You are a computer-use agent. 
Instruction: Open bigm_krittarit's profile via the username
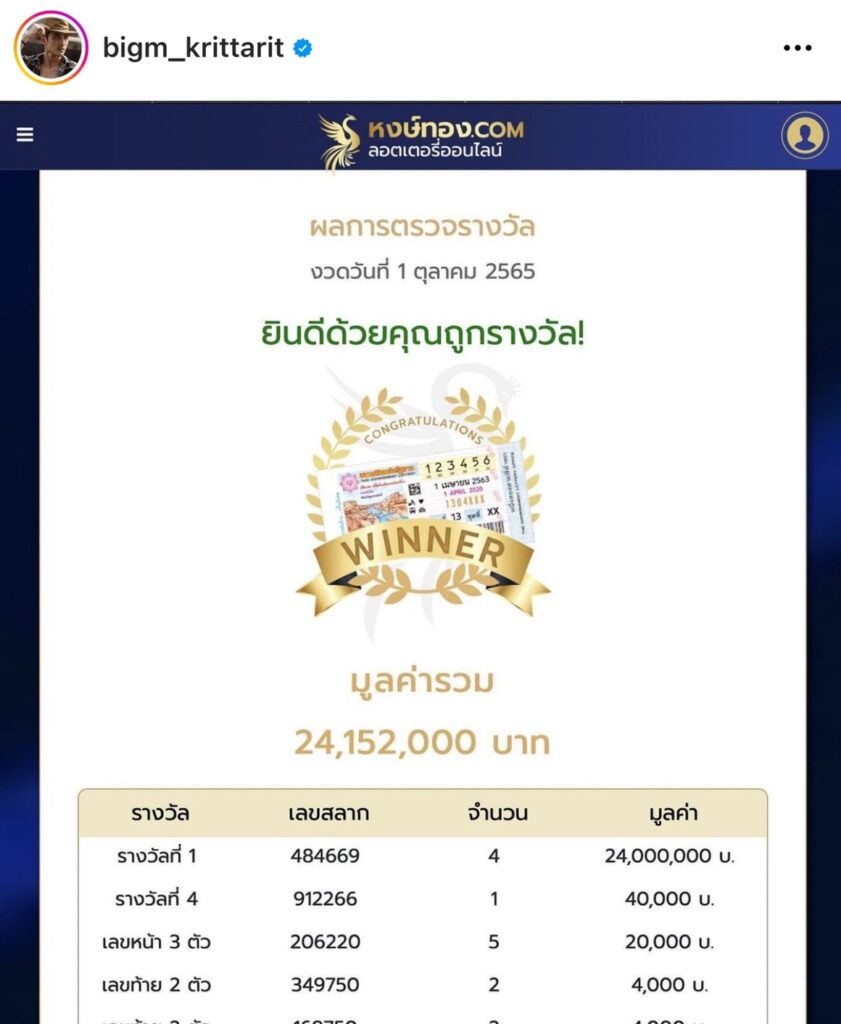click(x=193, y=48)
